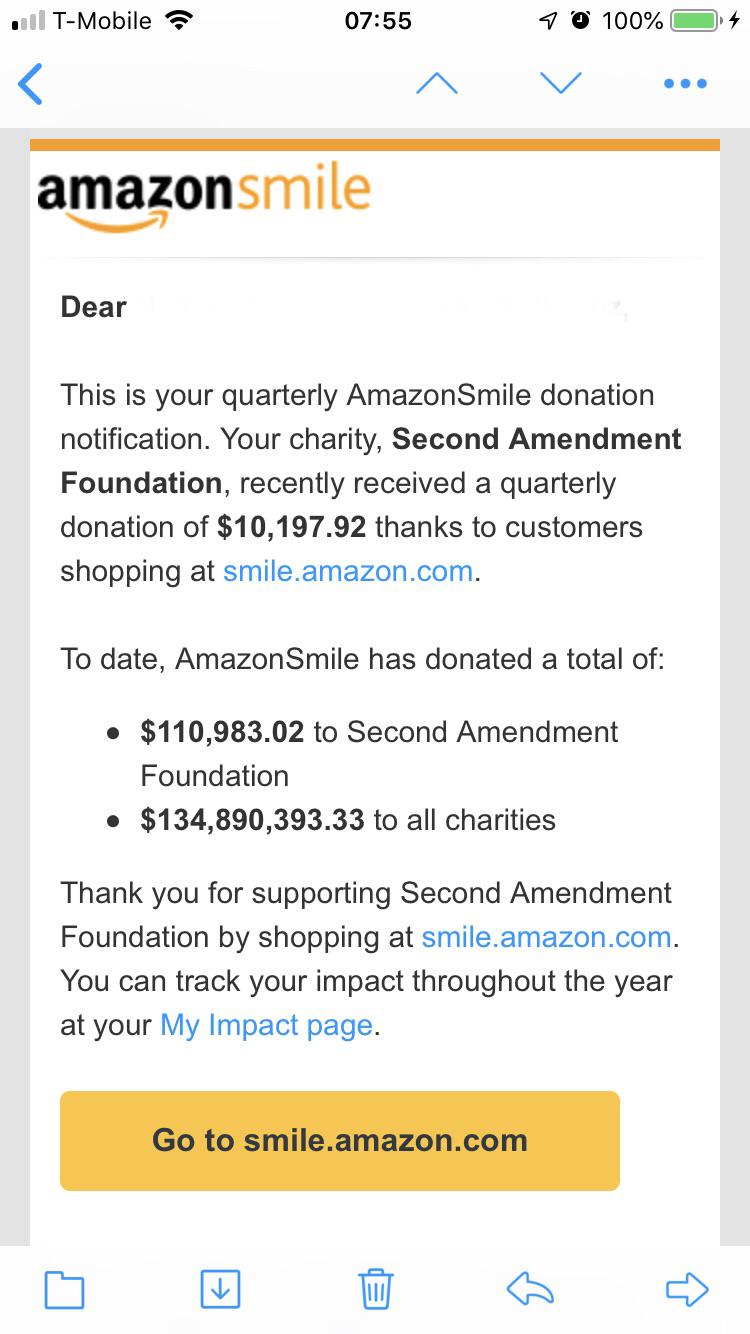750x1334 pixels.
Task: Jump to the next email with down chevron
Action: (x=561, y=84)
